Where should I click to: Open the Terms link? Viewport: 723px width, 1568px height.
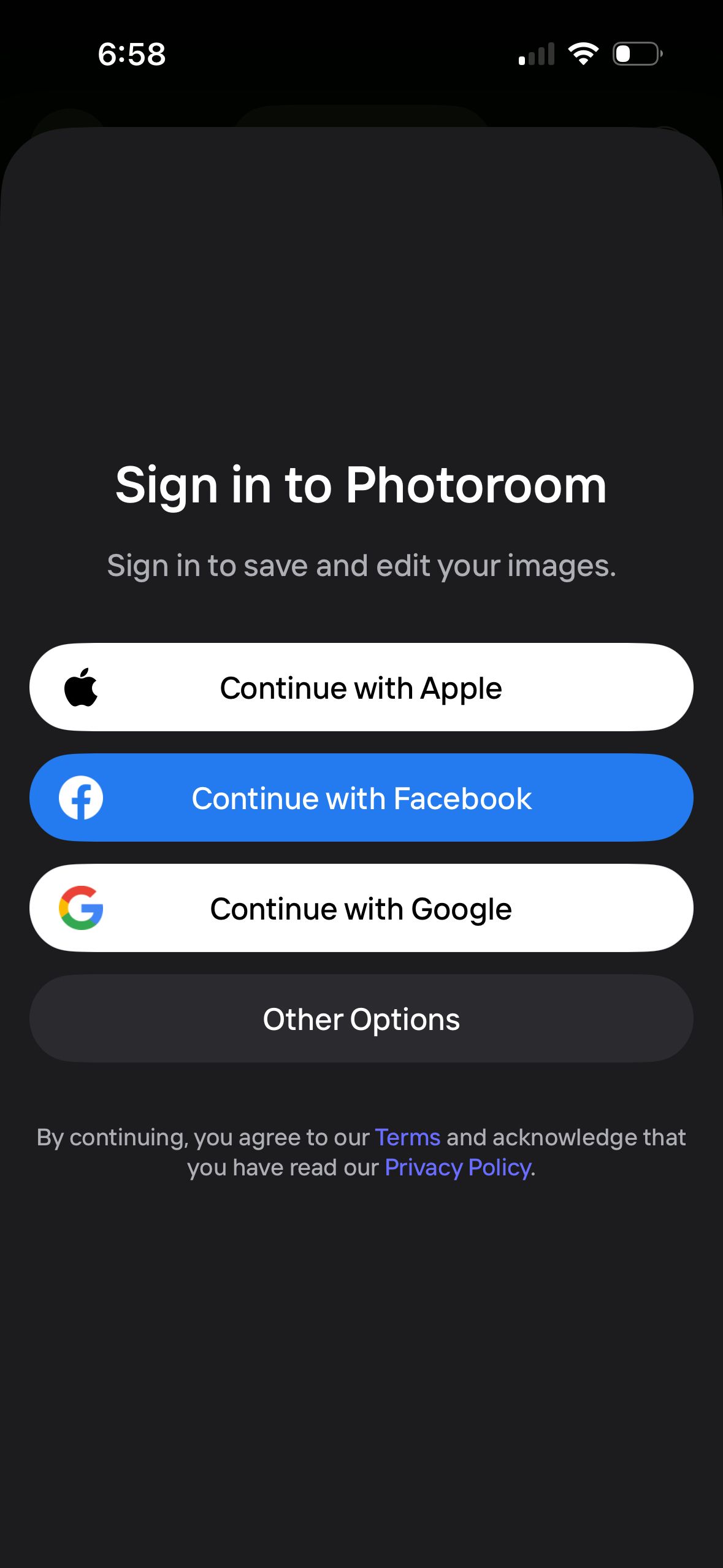point(407,1137)
